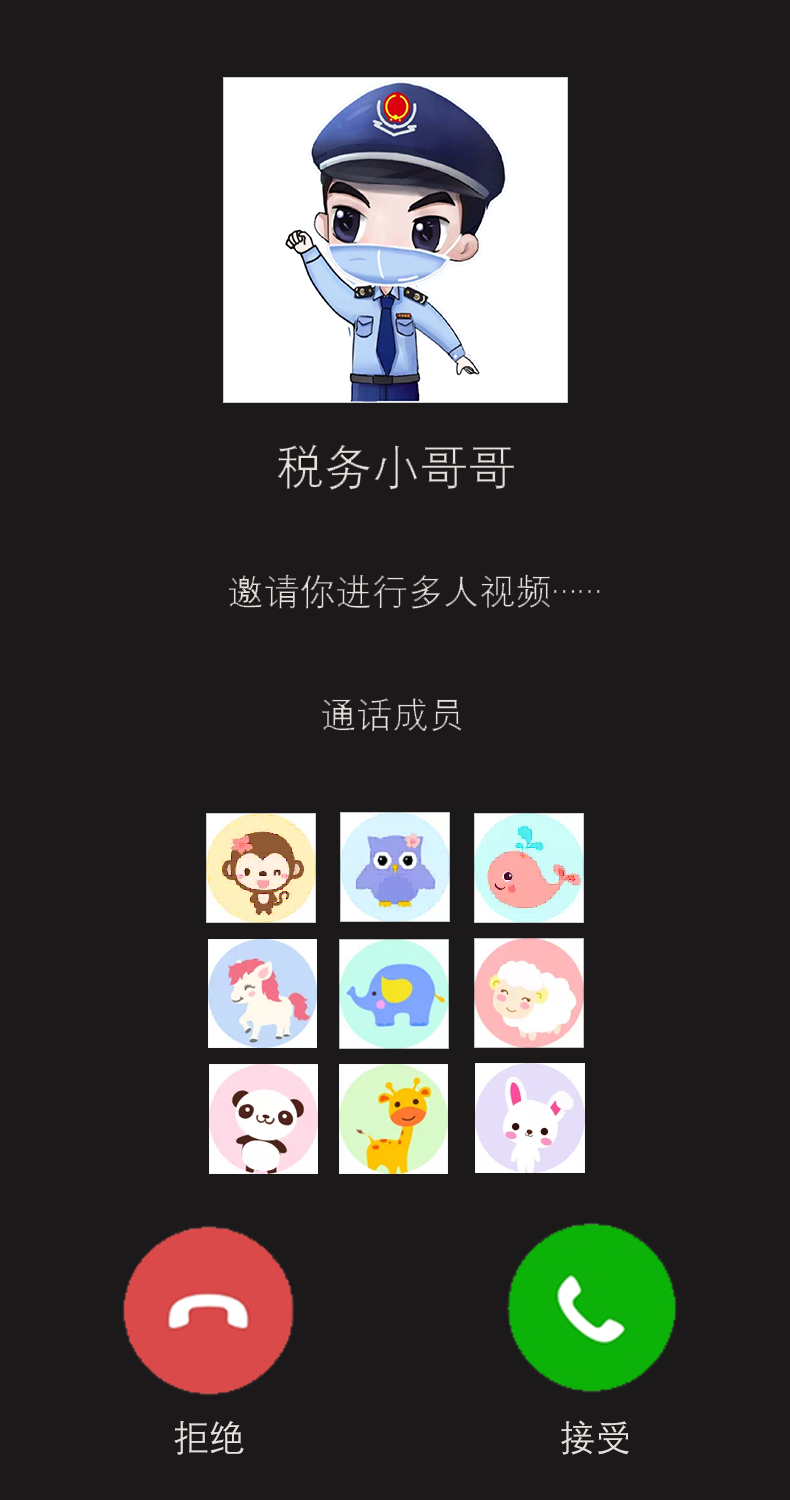Decline the video call with 拒绝
790x1500 pixels.
pos(208,1310)
